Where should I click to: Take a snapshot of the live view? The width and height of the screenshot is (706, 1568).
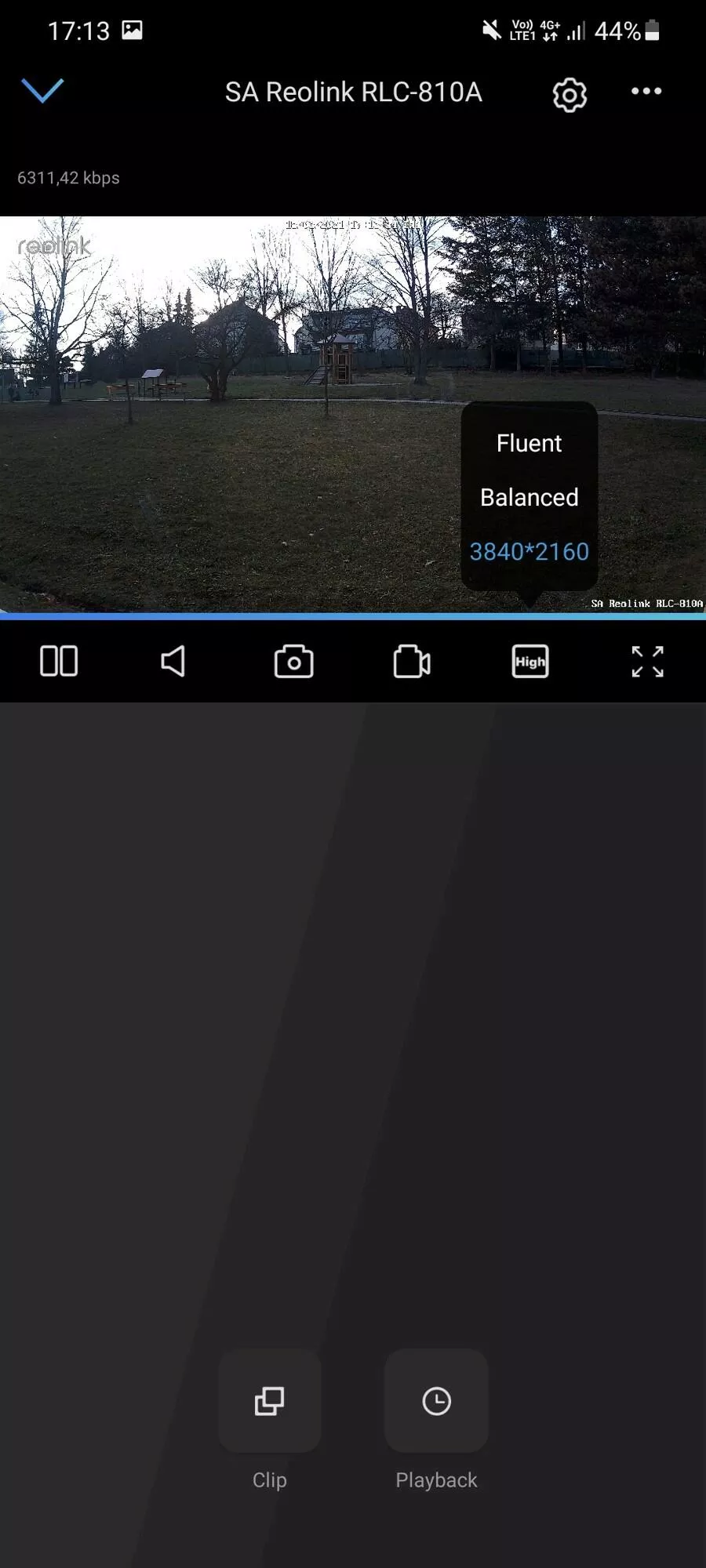(294, 661)
